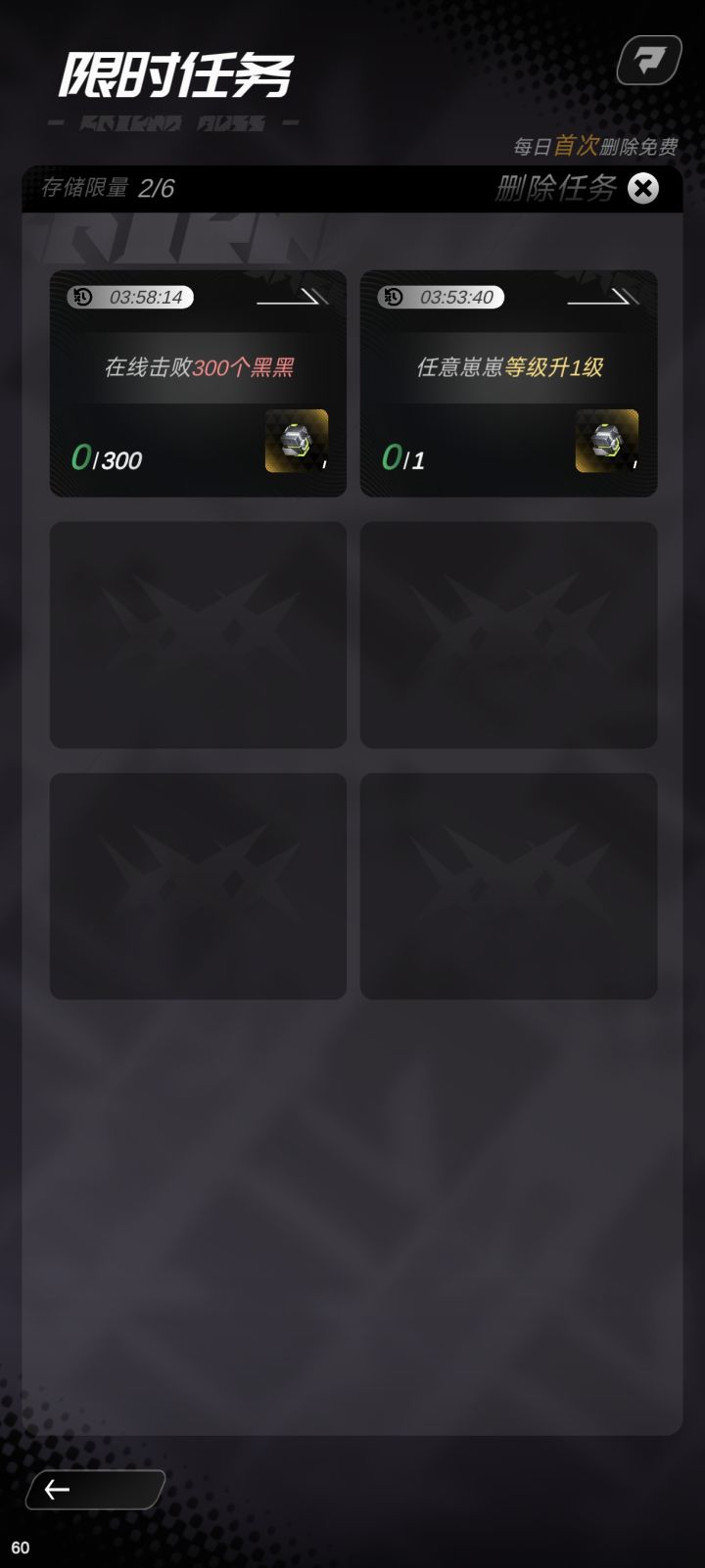This screenshot has height=1568, width=705.
Task: Click the bottom-left empty task slot
Action: (x=198, y=886)
